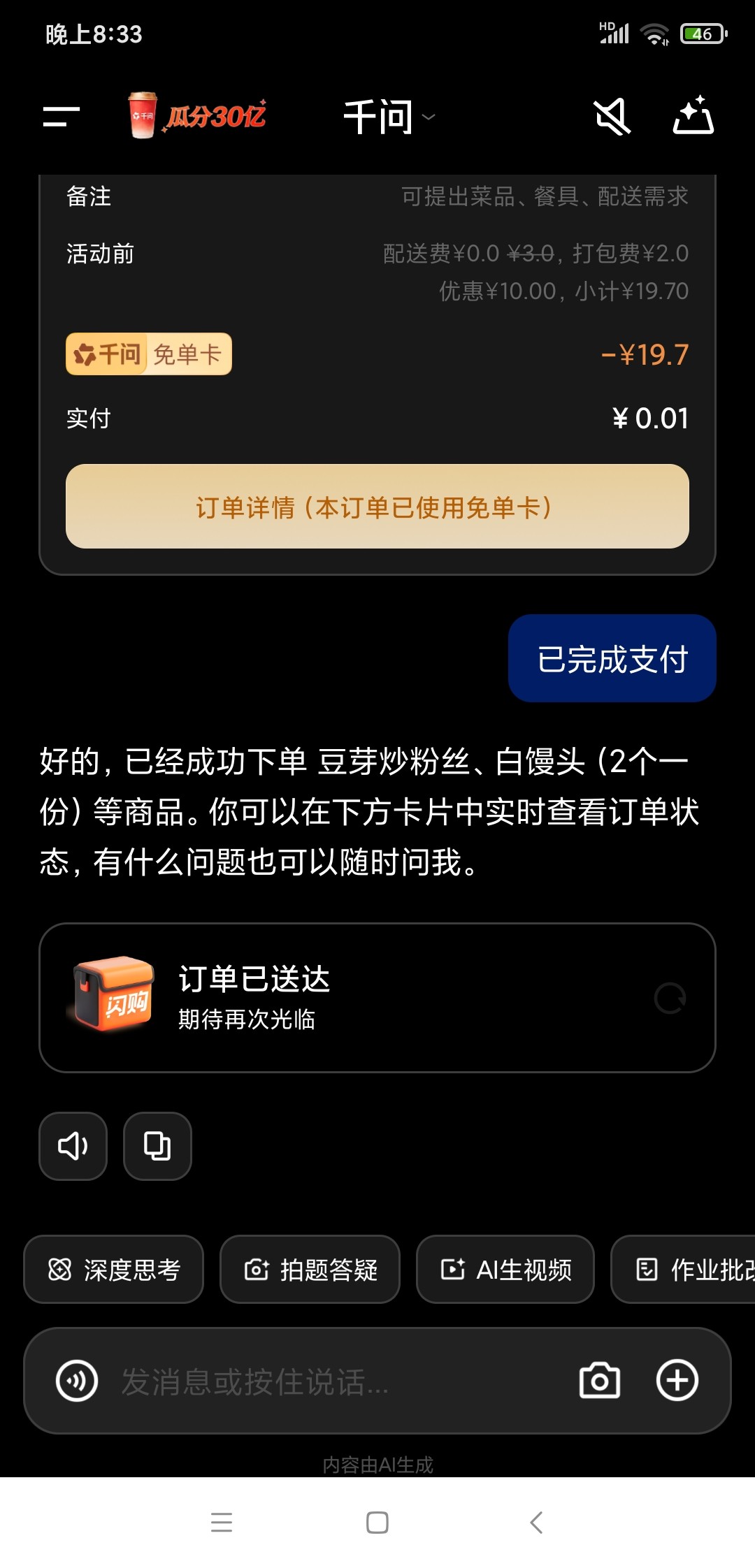Choose the AI生视频 chip
The image size is (755, 1568).
(x=505, y=1270)
